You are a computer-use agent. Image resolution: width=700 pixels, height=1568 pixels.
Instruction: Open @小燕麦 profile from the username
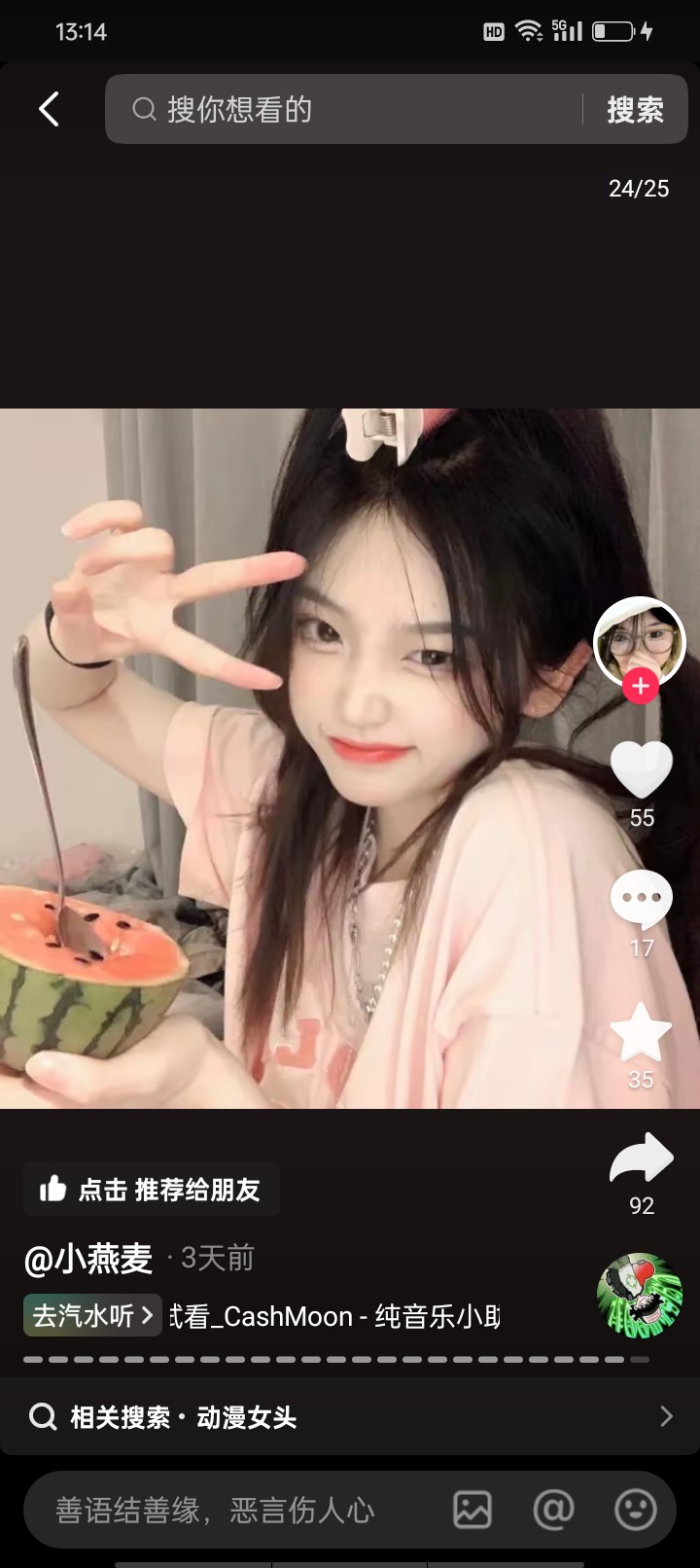[x=88, y=1259]
